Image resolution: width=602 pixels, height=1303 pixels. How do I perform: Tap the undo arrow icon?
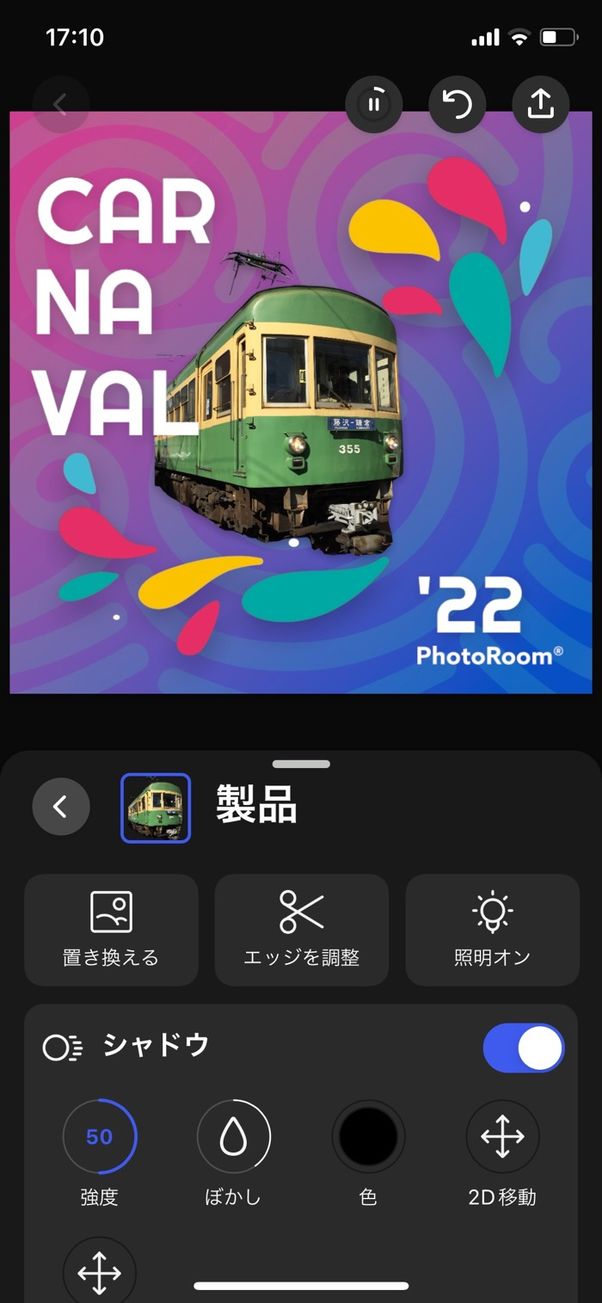coord(457,104)
